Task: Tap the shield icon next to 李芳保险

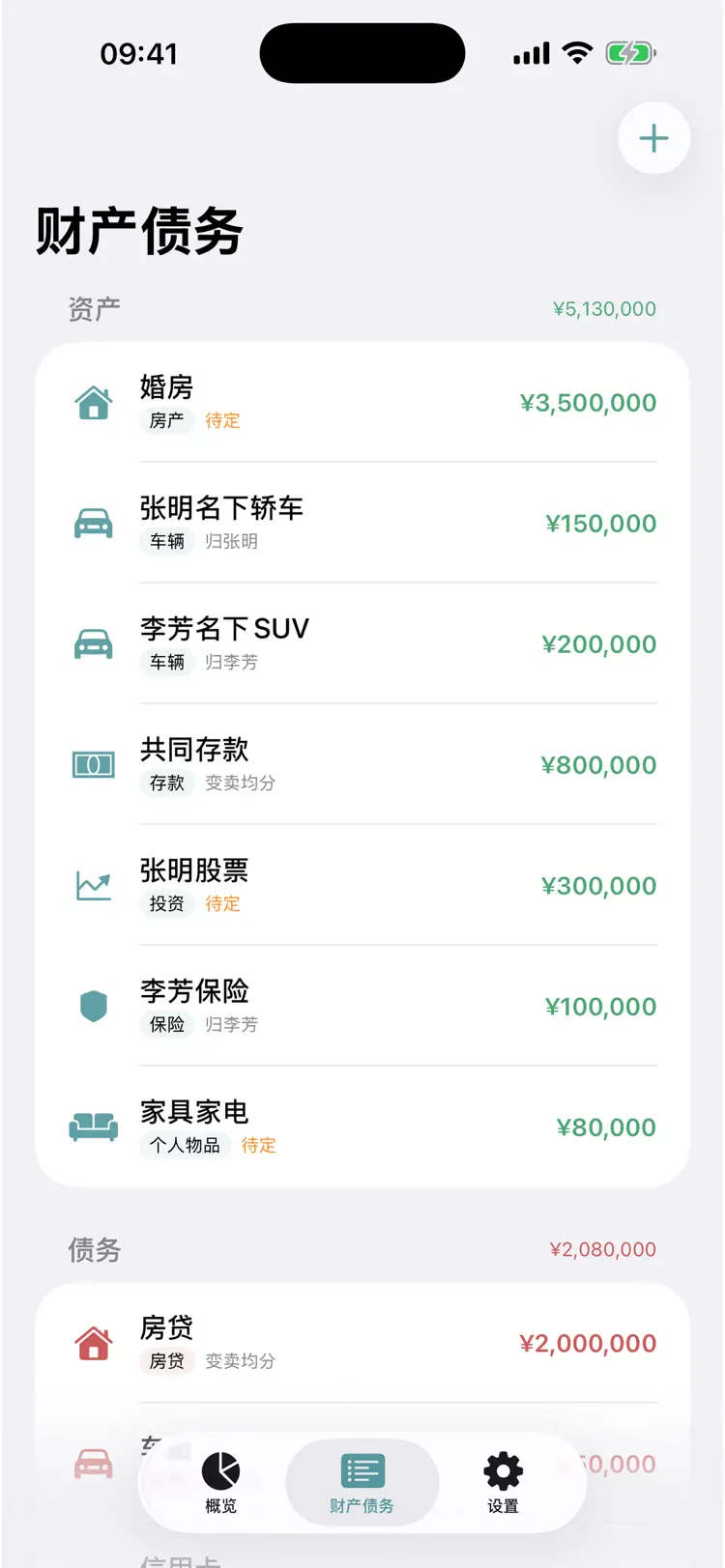Action: click(x=93, y=1006)
